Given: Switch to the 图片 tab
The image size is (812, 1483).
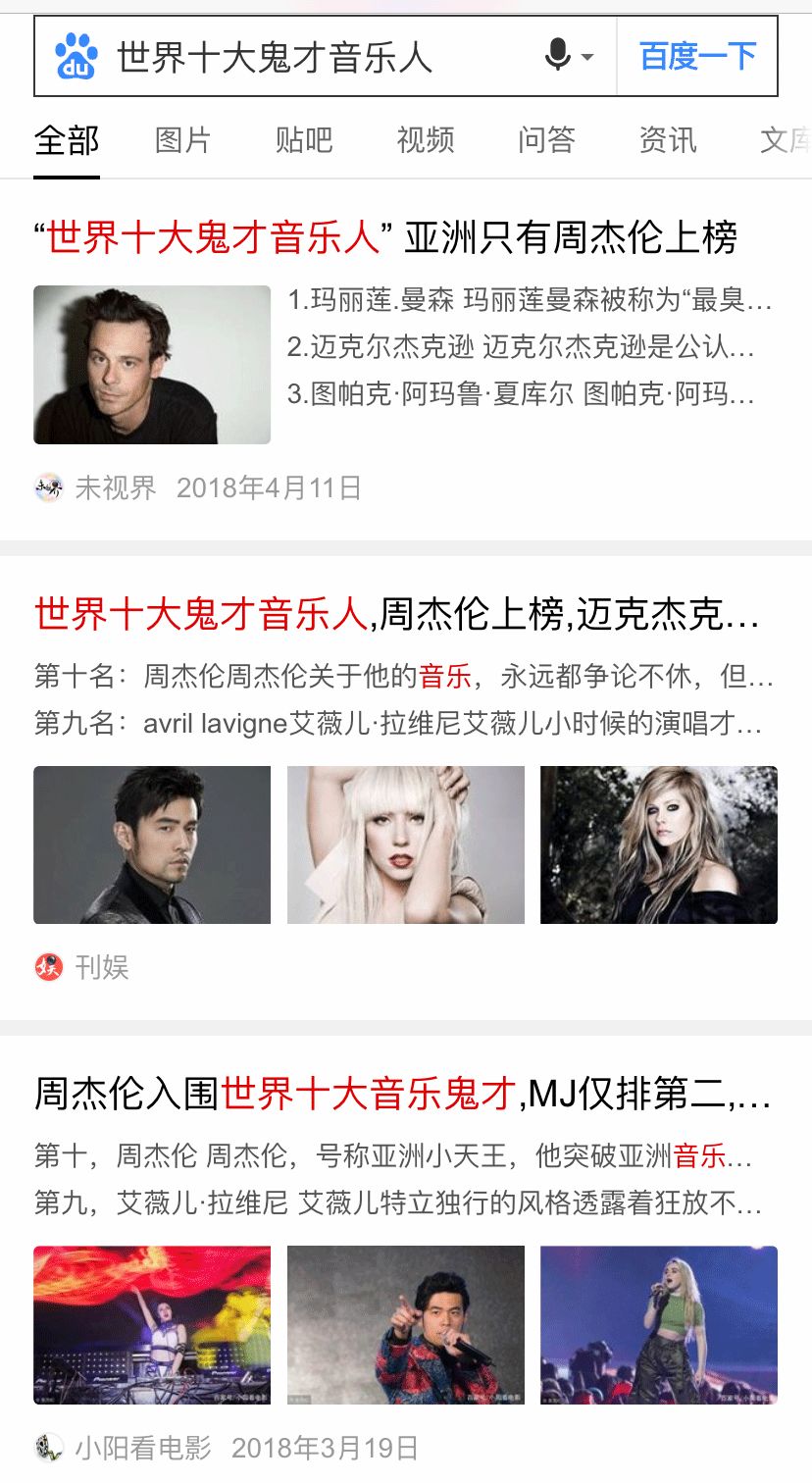Looking at the screenshot, I should [182, 140].
